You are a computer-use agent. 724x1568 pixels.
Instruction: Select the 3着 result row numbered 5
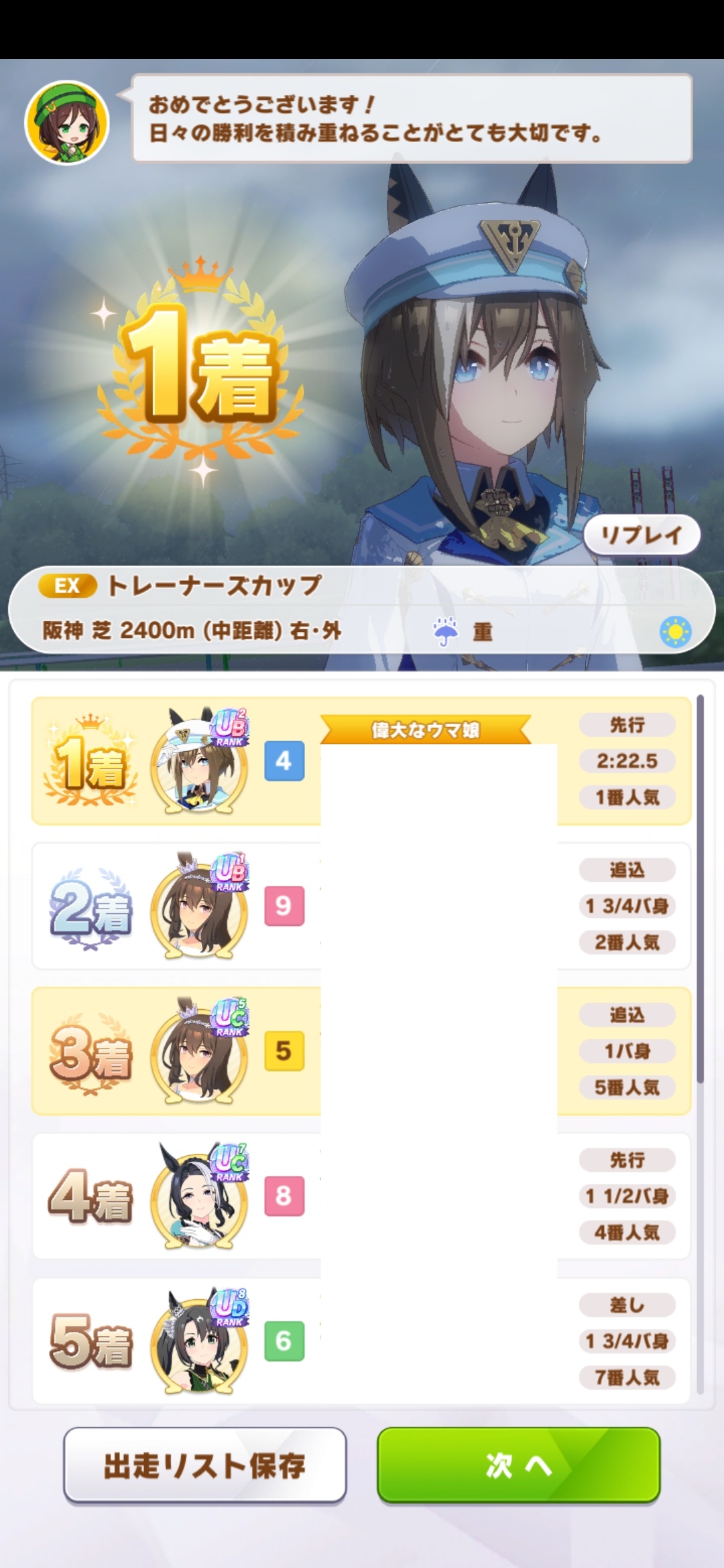coord(361,1051)
